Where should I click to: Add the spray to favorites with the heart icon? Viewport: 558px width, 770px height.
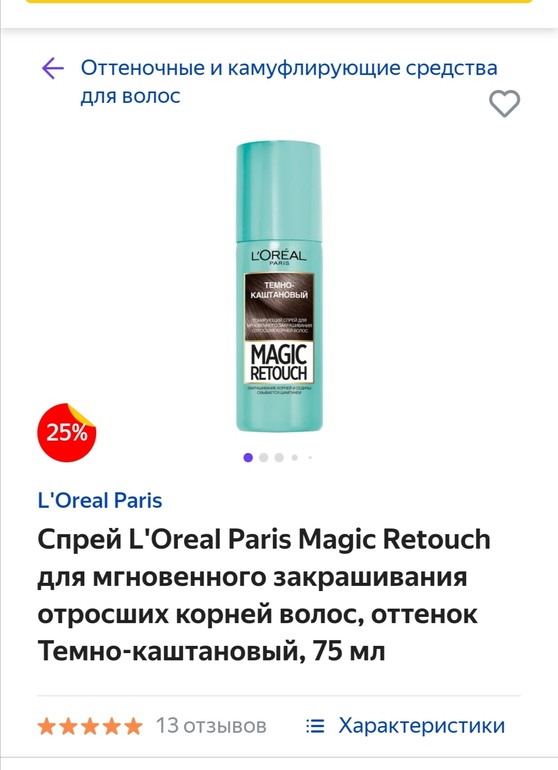point(504,104)
